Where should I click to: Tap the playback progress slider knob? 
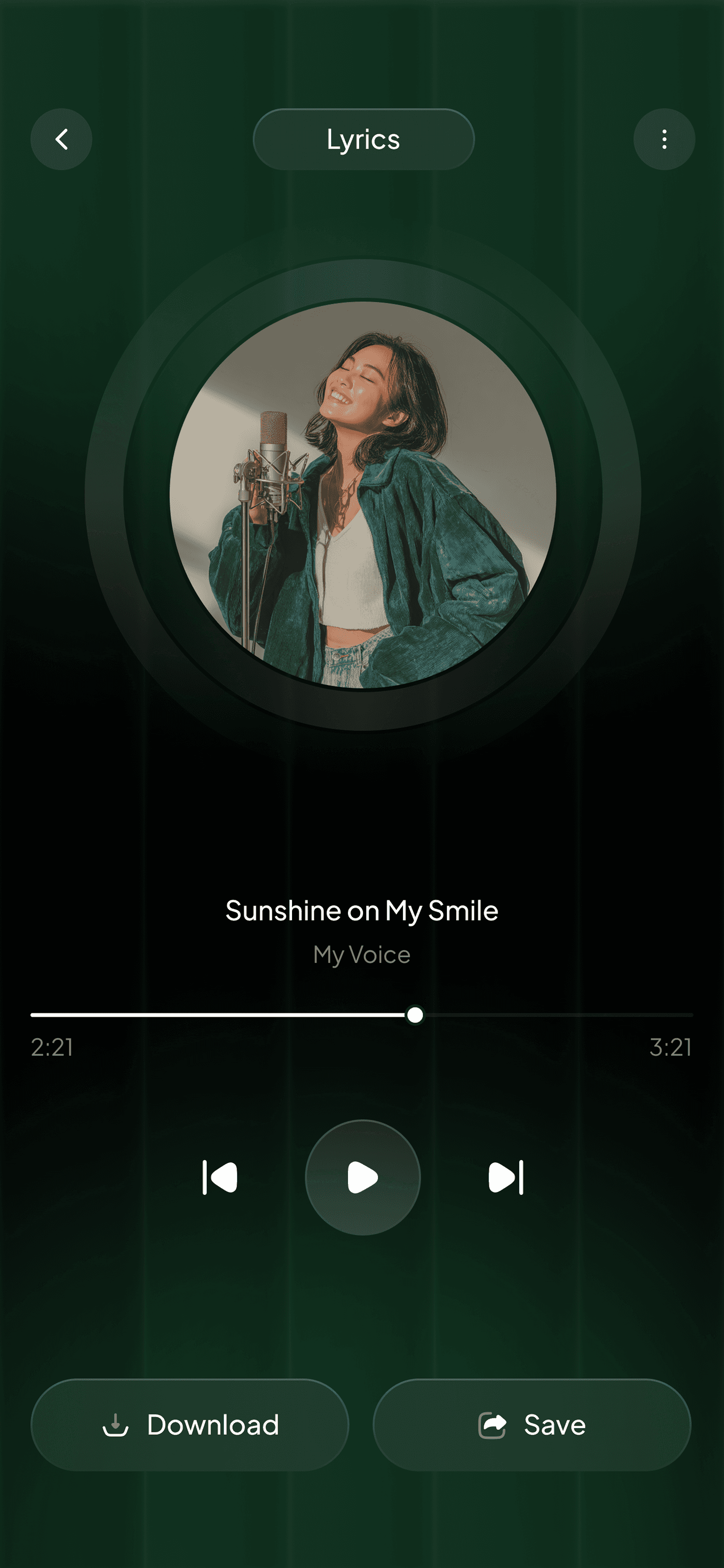point(415,1015)
